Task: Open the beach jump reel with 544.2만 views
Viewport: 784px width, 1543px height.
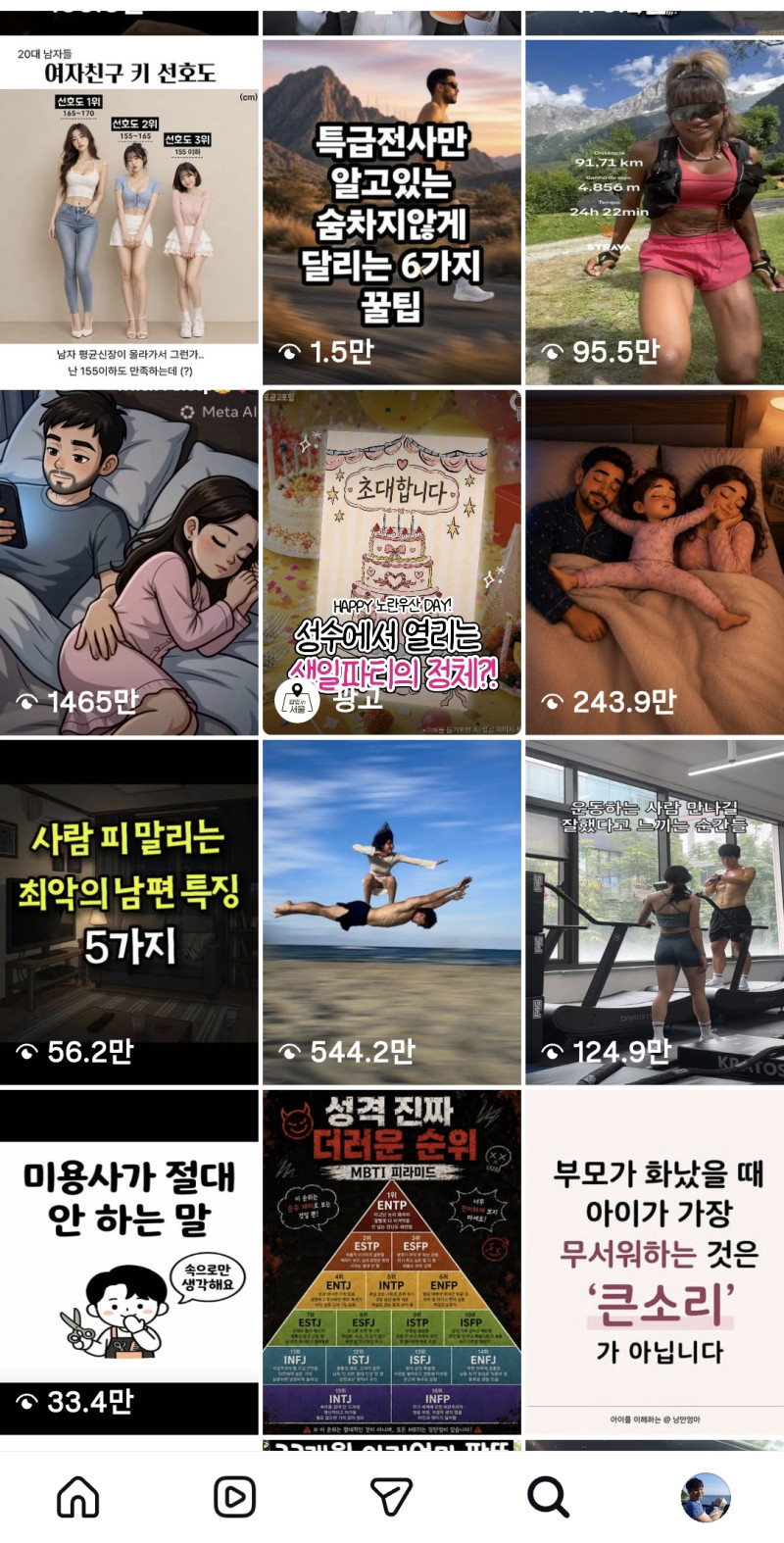Action: coord(392,913)
